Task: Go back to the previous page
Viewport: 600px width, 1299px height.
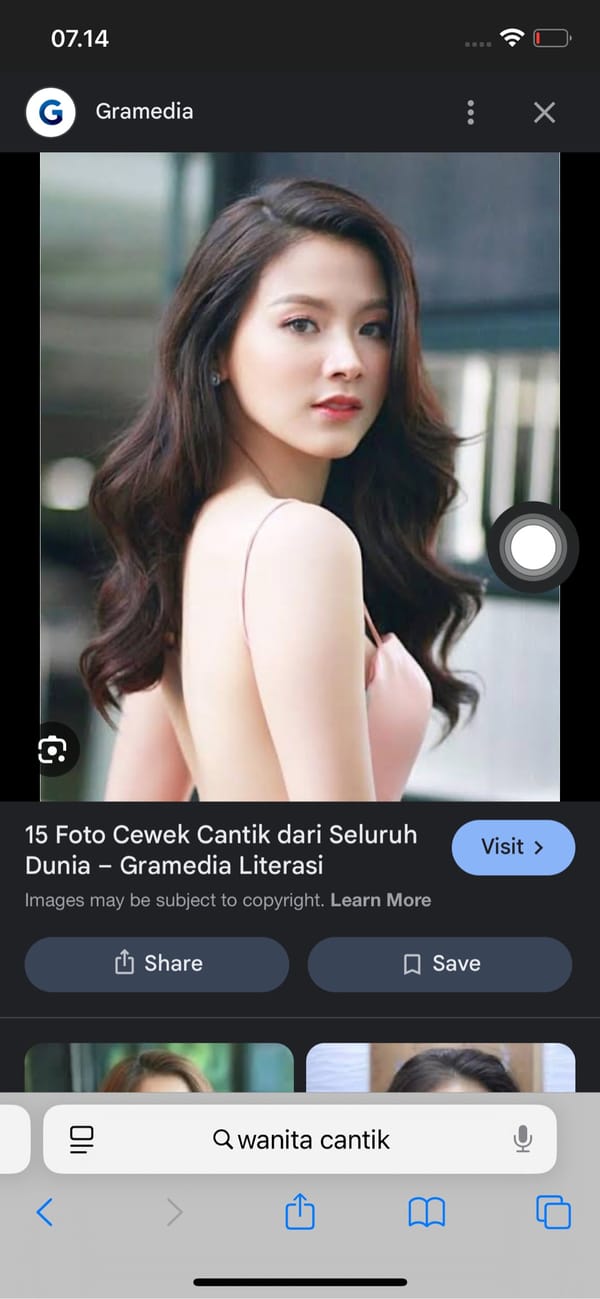Action: point(44,1213)
